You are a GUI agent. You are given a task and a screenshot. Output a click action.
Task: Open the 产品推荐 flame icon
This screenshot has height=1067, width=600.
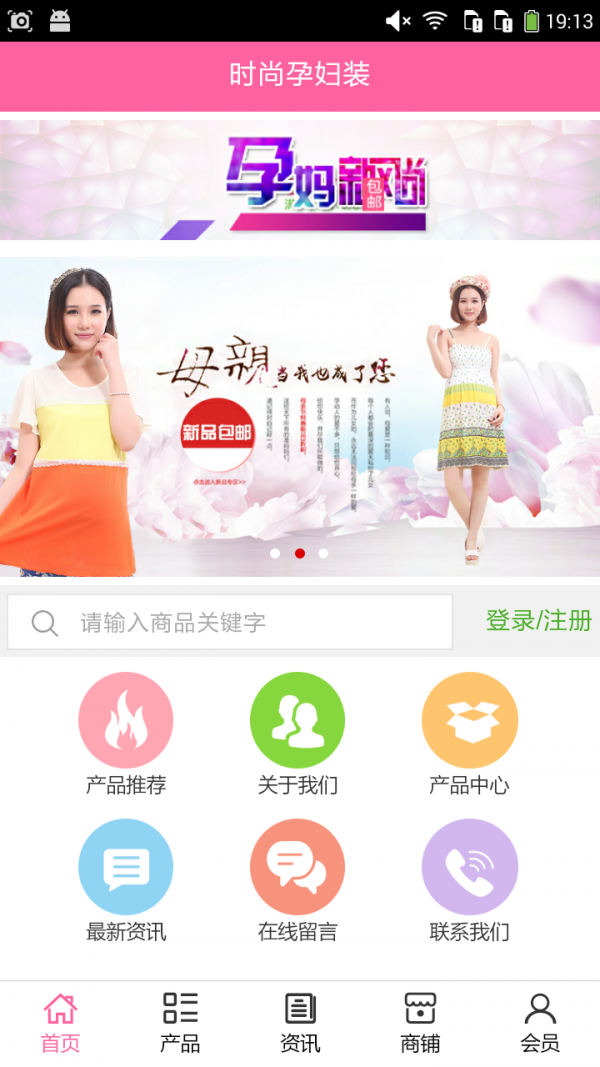(x=126, y=721)
